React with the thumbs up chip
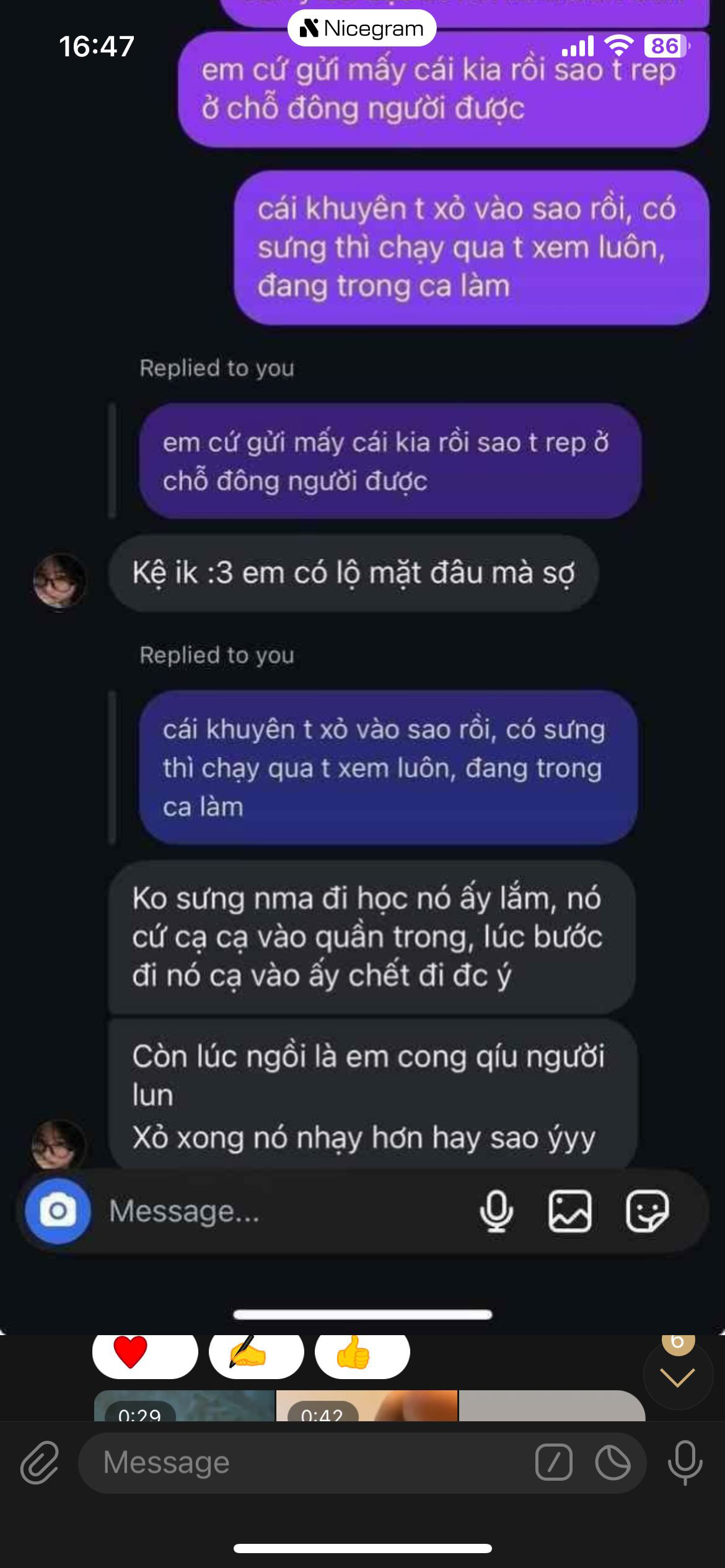 (x=362, y=1354)
